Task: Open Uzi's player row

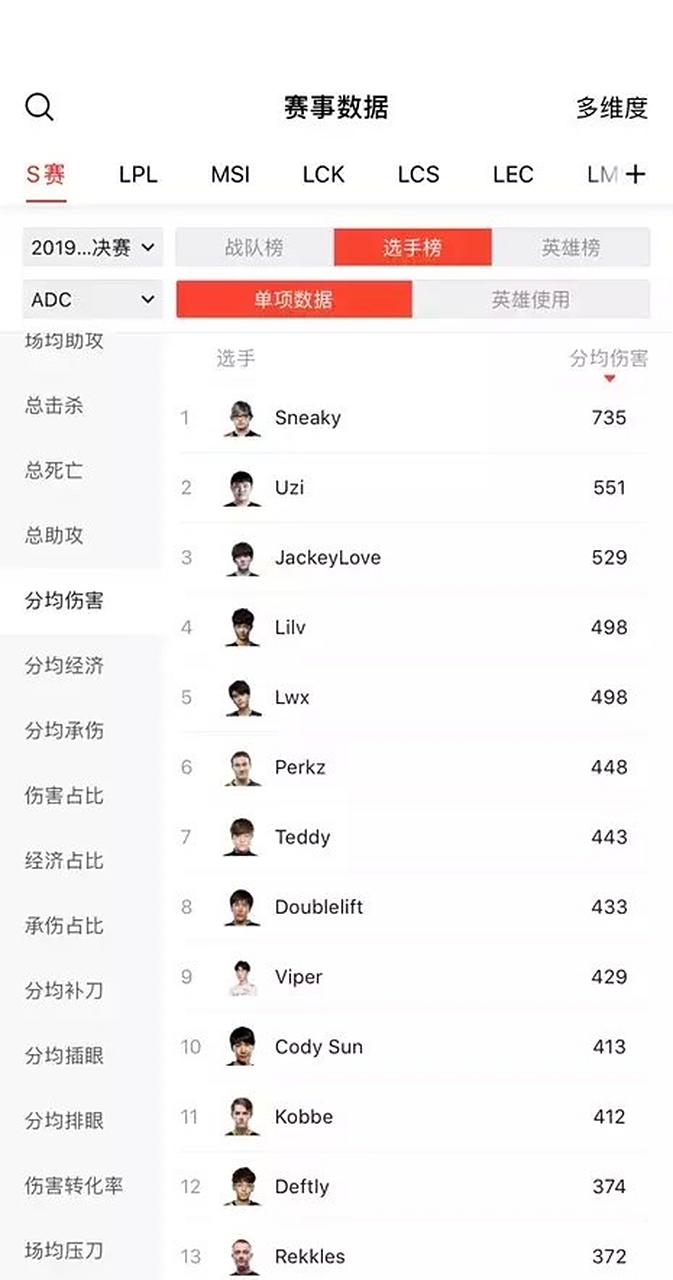Action: [x=413, y=487]
